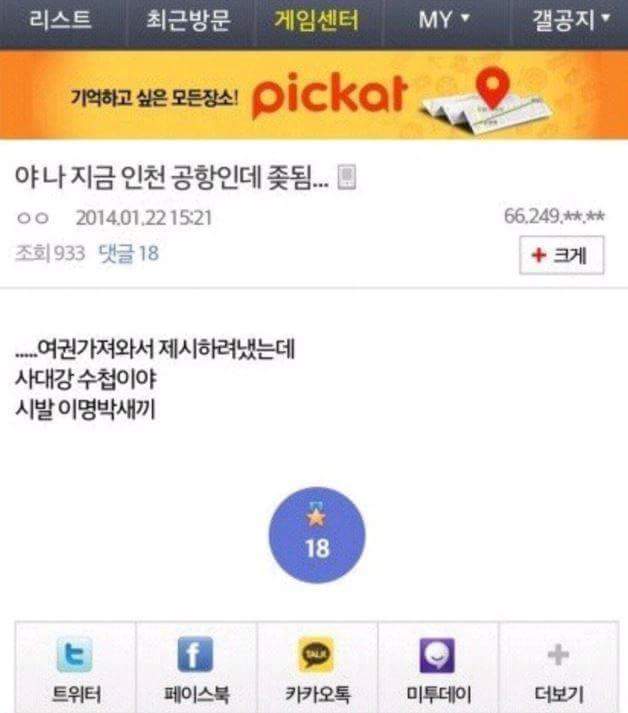Viewport: 628px width, 713px height.
Task: Open 더보기 for more share options
Action: click(558, 669)
